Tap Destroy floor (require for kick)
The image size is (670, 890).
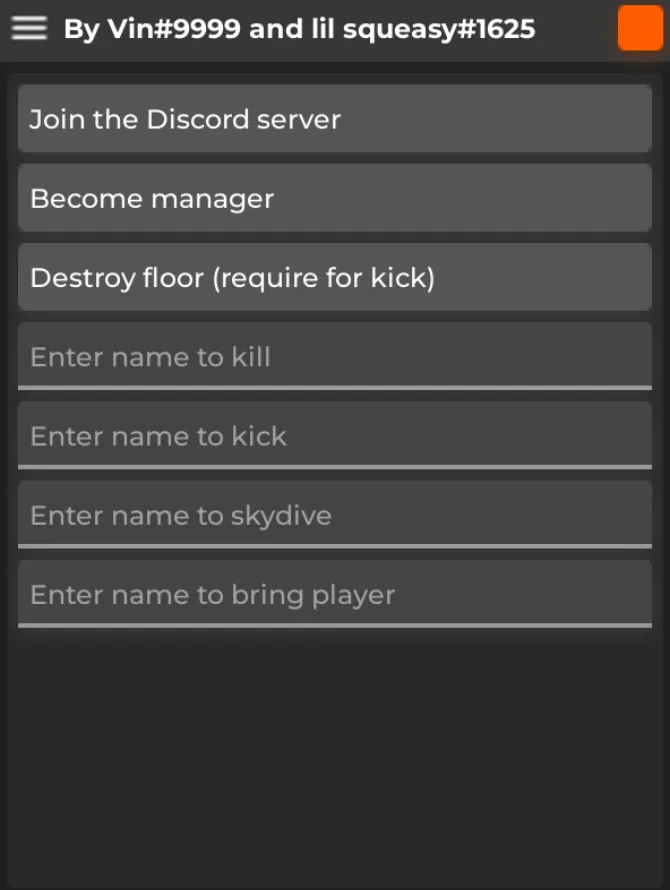tap(334, 277)
